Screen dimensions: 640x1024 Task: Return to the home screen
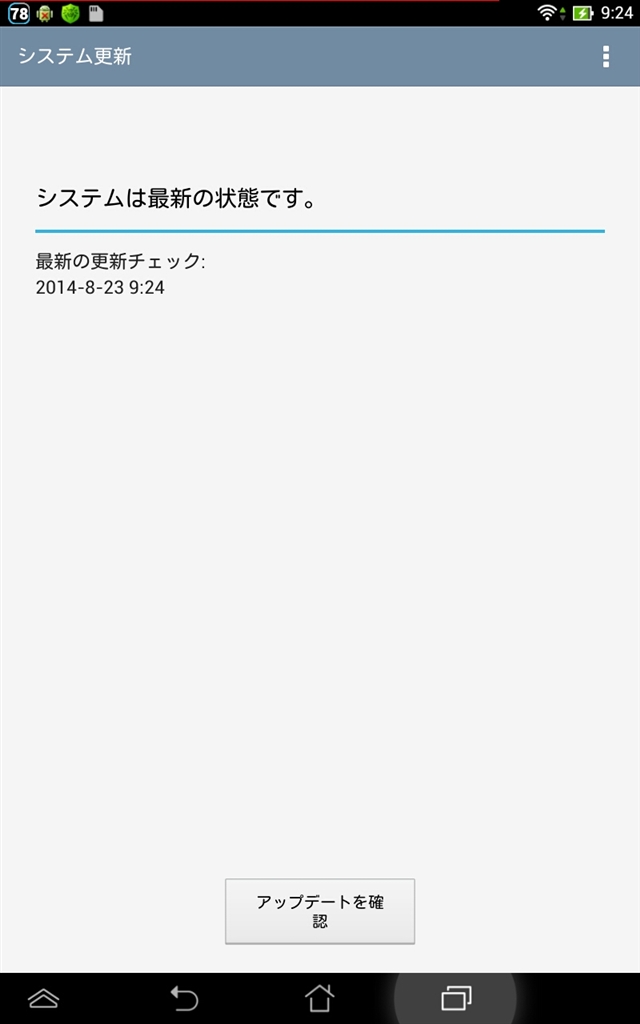coord(319,998)
